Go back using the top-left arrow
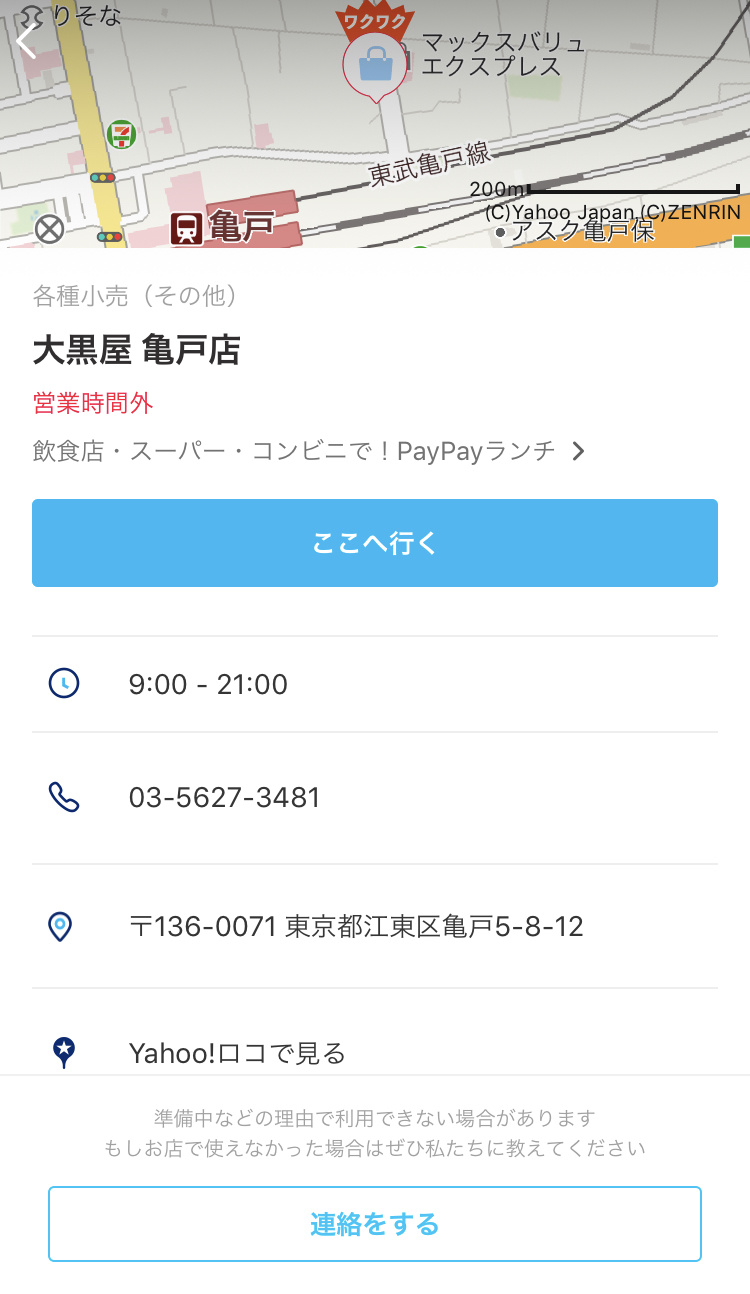Screen dimensions: 750x1294 (x=27, y=40)
